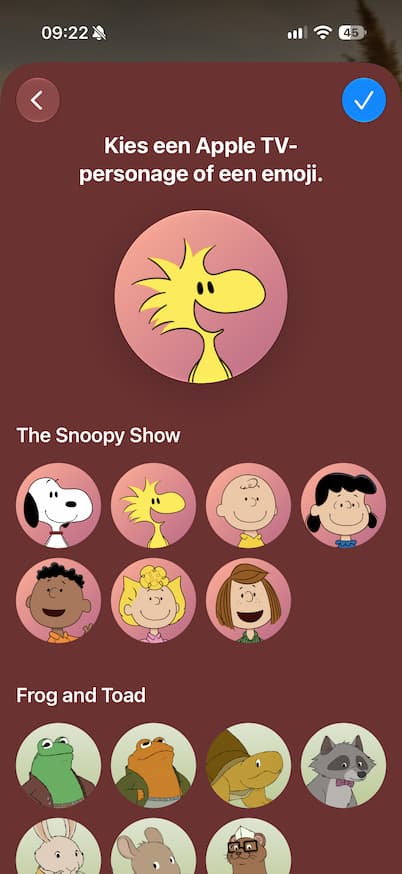402x874 pixels.
Task: Choose the raccoon avatar with bow tie
Action: click(343, 765)
